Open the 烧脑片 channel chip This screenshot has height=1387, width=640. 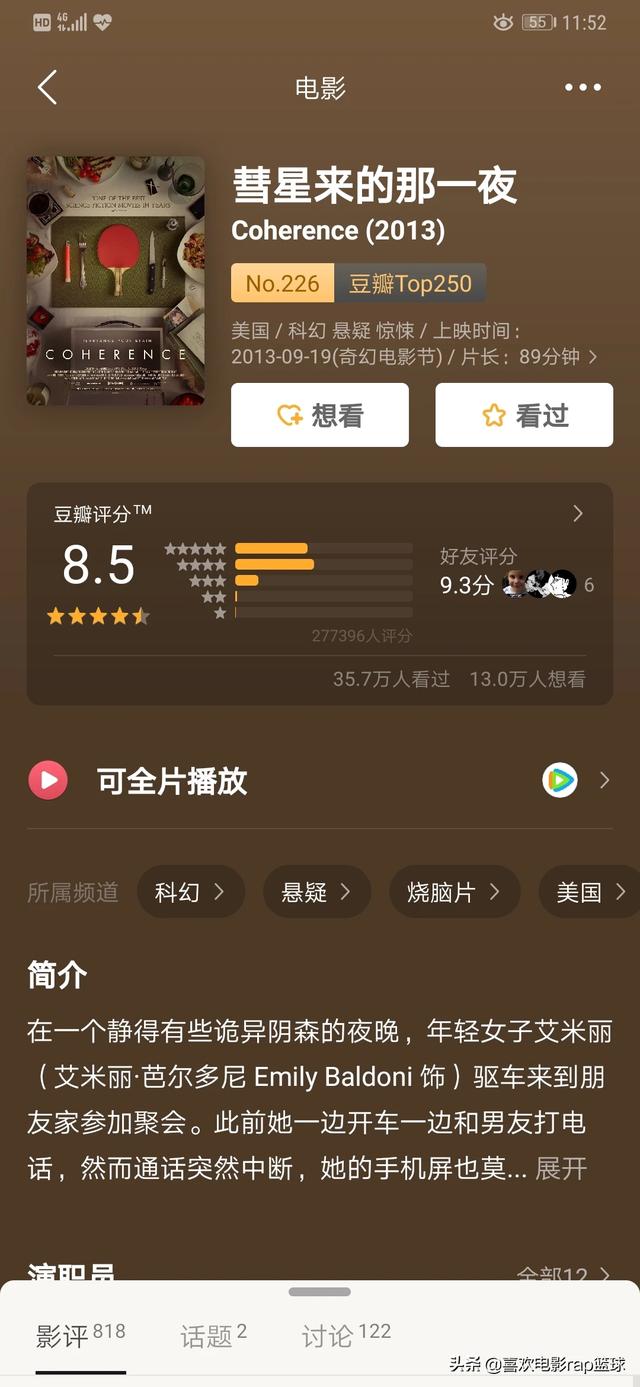454,892
